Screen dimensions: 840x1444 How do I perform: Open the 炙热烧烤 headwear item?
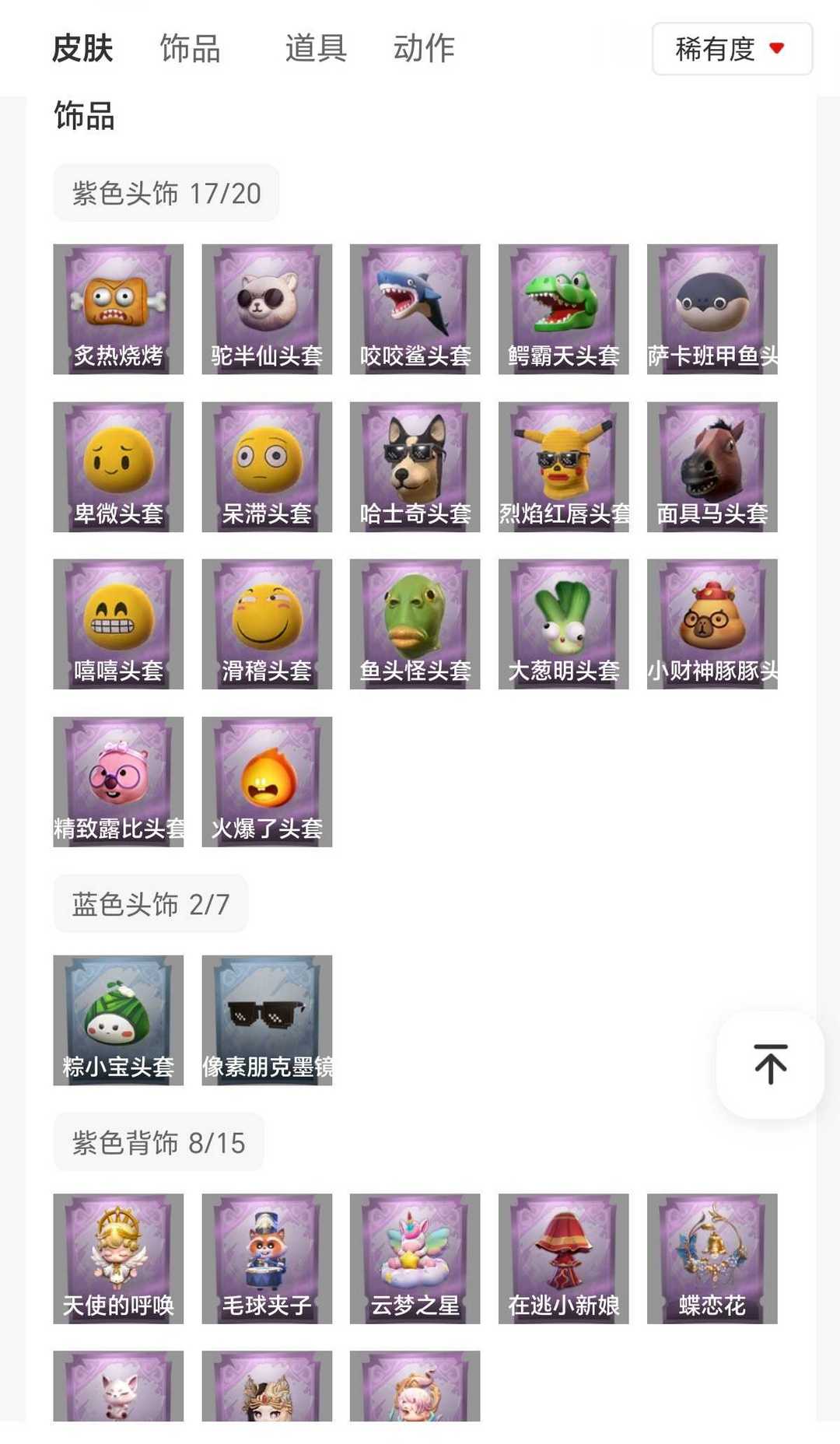coord(118,309)
